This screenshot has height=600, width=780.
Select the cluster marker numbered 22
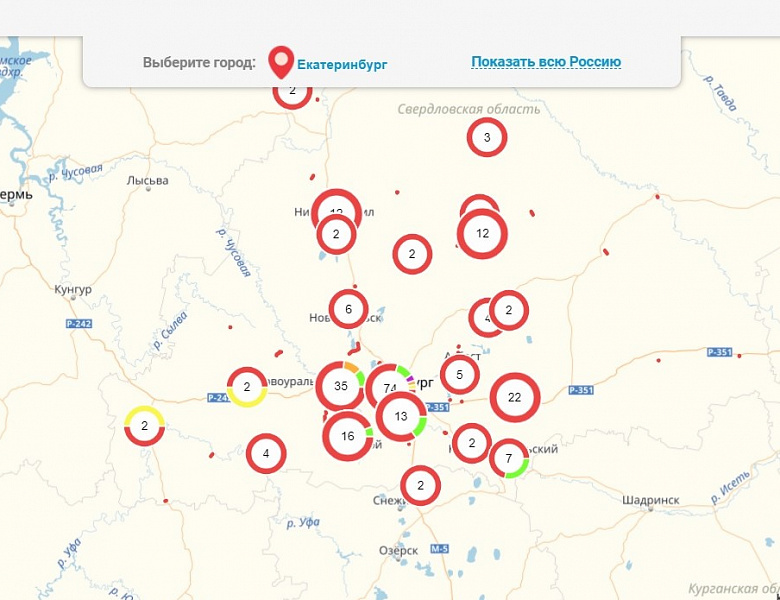click(x=514, y=397)
